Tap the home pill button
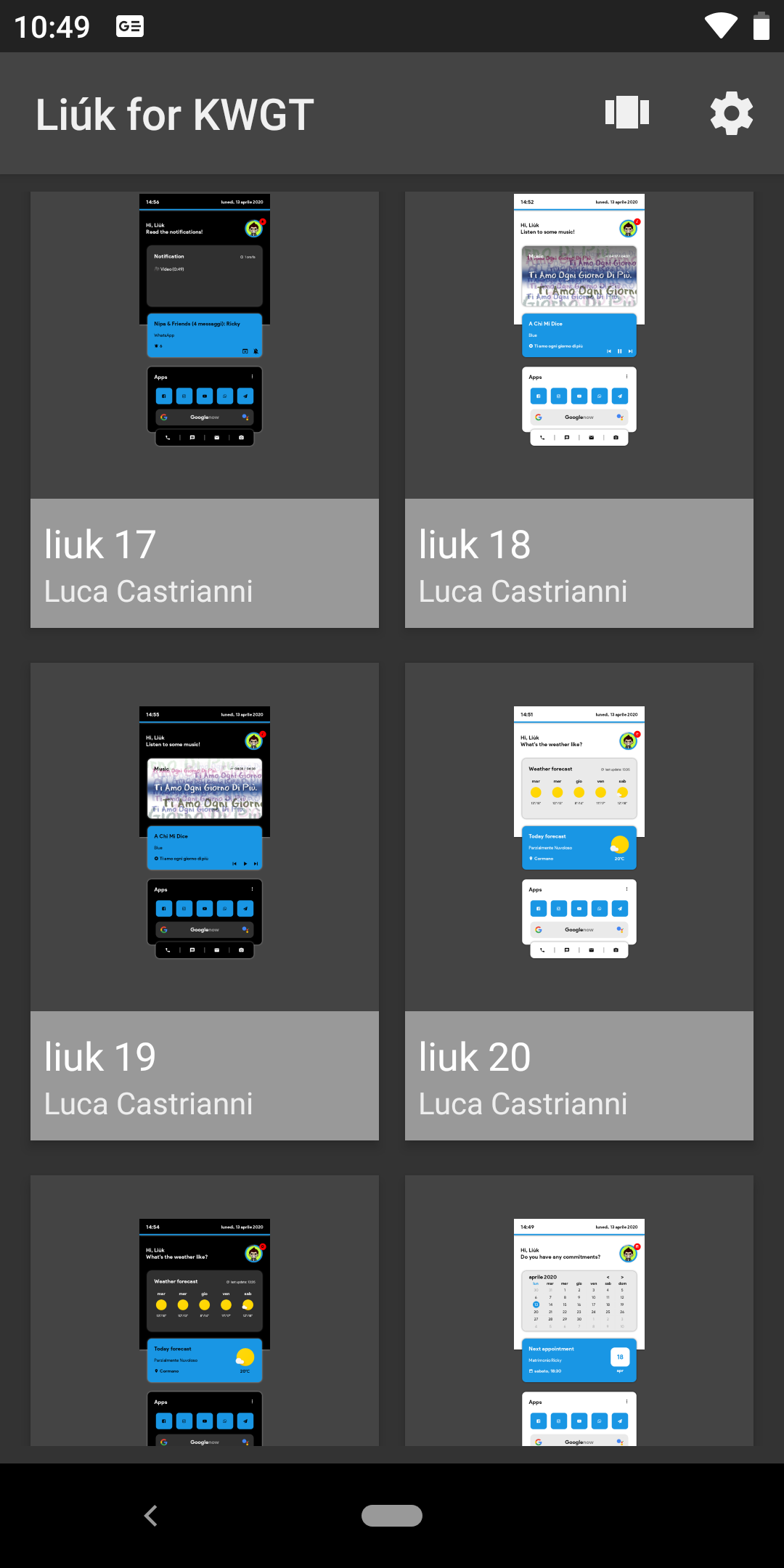This screenshot has height=1568, width=784. [392, 1516]
